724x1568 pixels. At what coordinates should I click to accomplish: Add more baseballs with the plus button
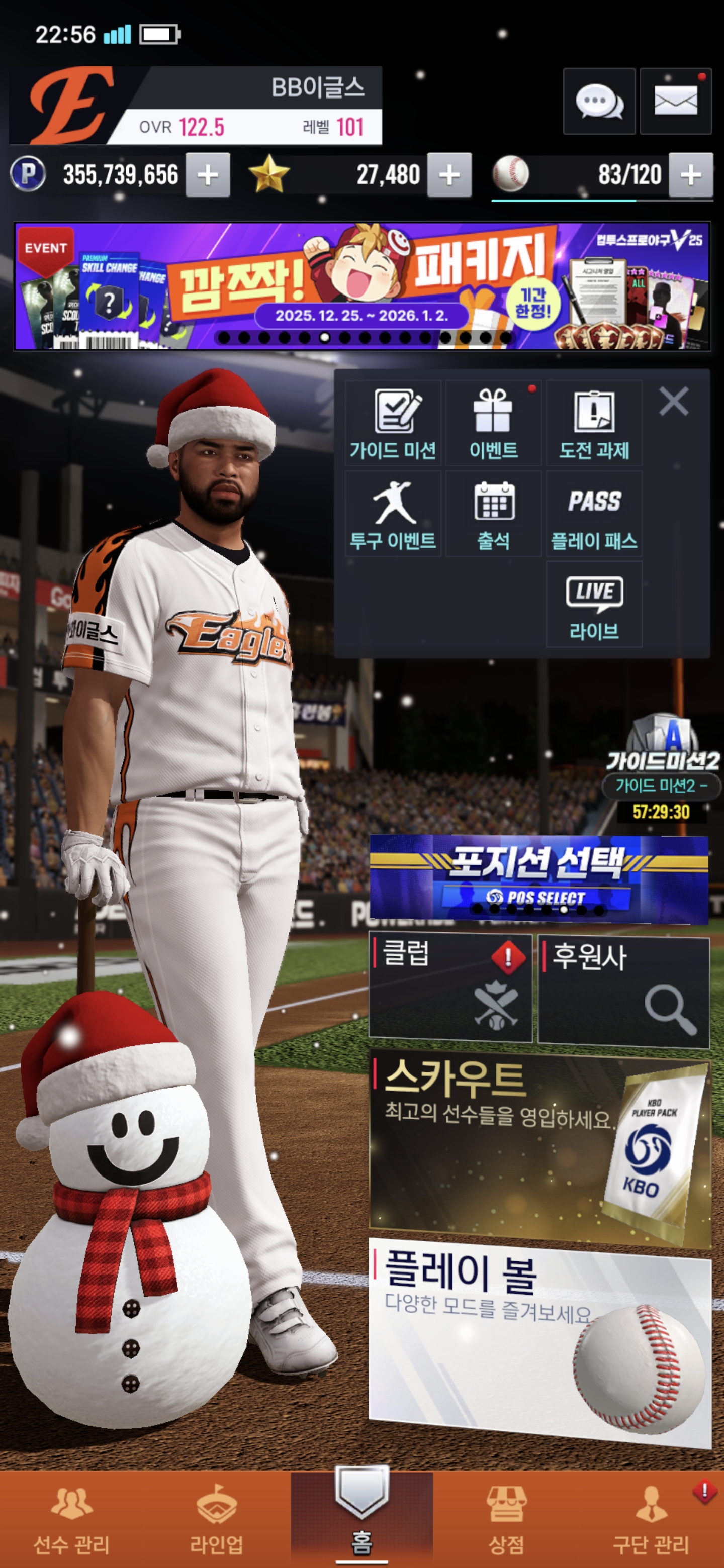690,175
